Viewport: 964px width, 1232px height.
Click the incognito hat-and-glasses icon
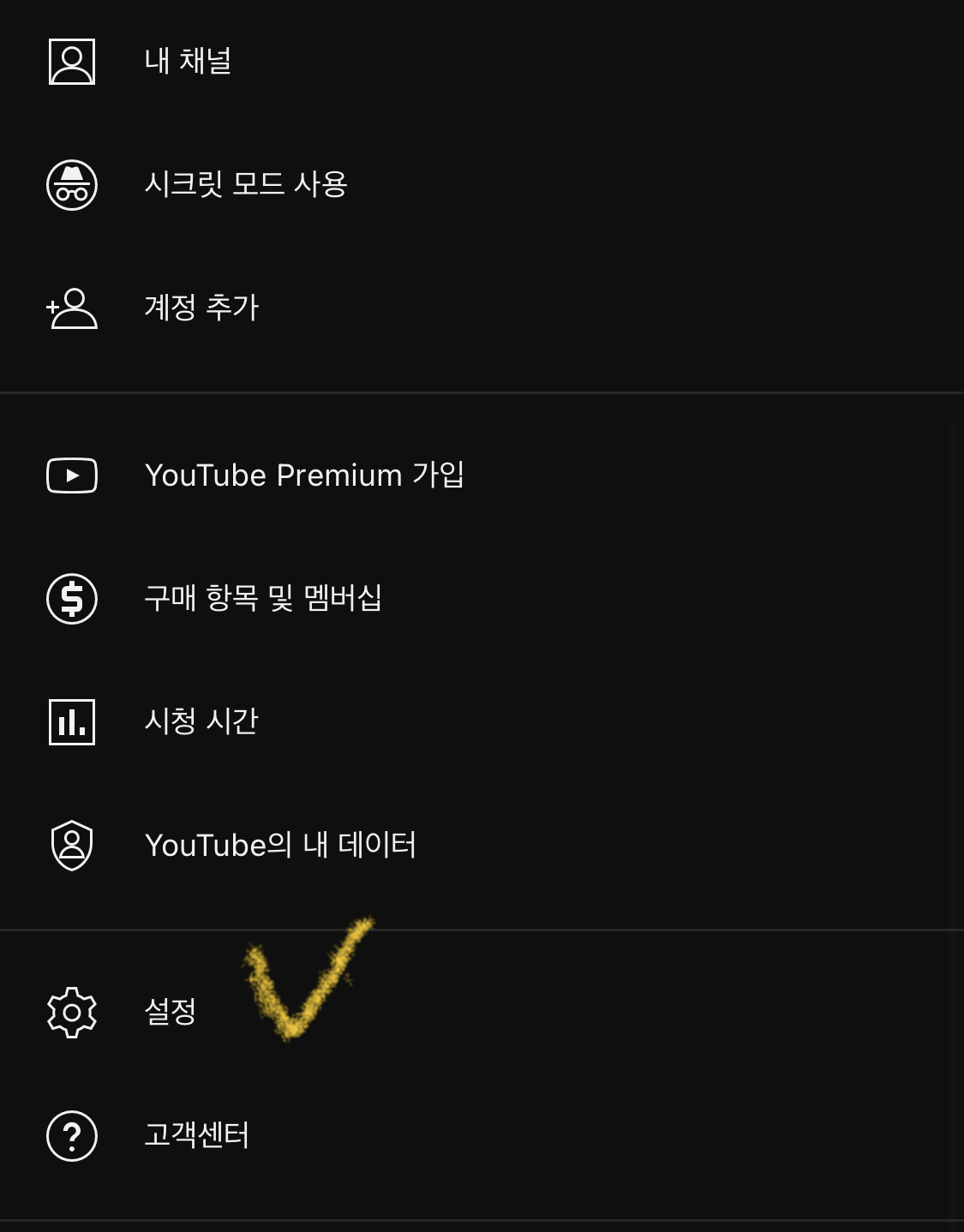coord(72,184)
